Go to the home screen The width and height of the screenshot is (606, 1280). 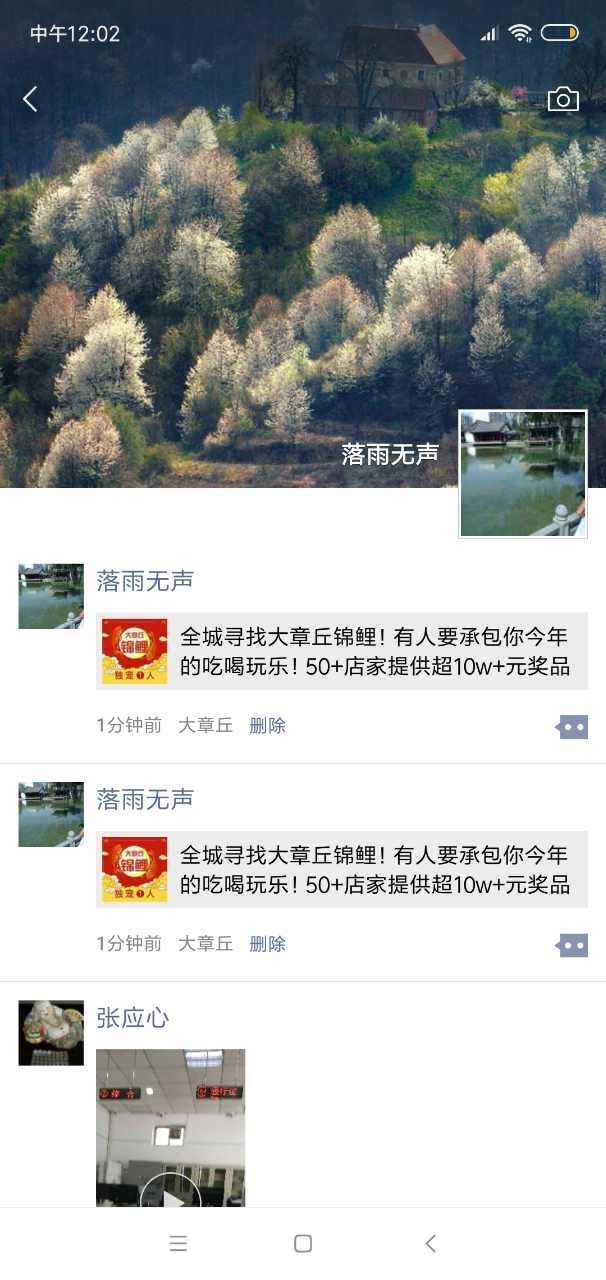click(303, 1243)
